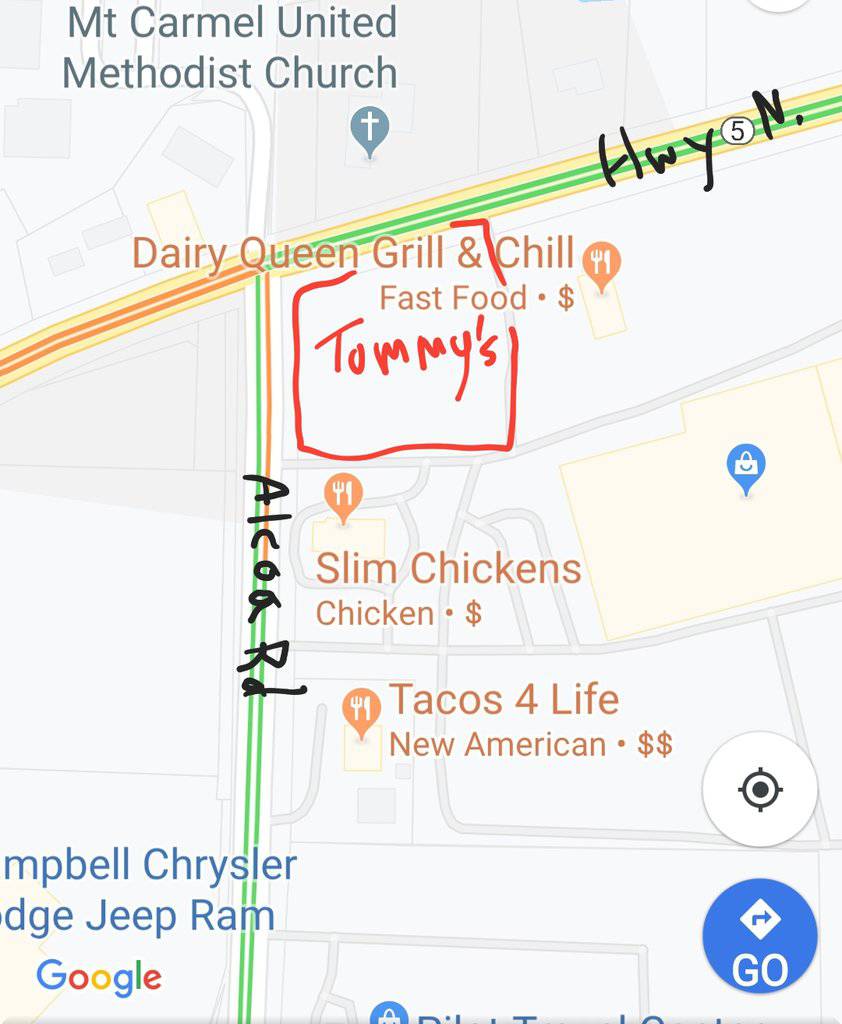Center map on my current location
842x1024 pixels.
click(760, 790)
